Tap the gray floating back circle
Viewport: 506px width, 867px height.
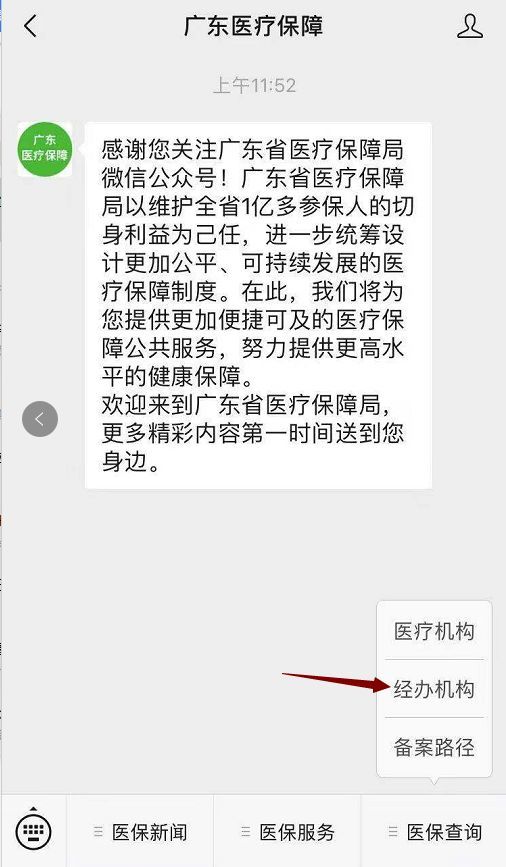click(40, 419)
